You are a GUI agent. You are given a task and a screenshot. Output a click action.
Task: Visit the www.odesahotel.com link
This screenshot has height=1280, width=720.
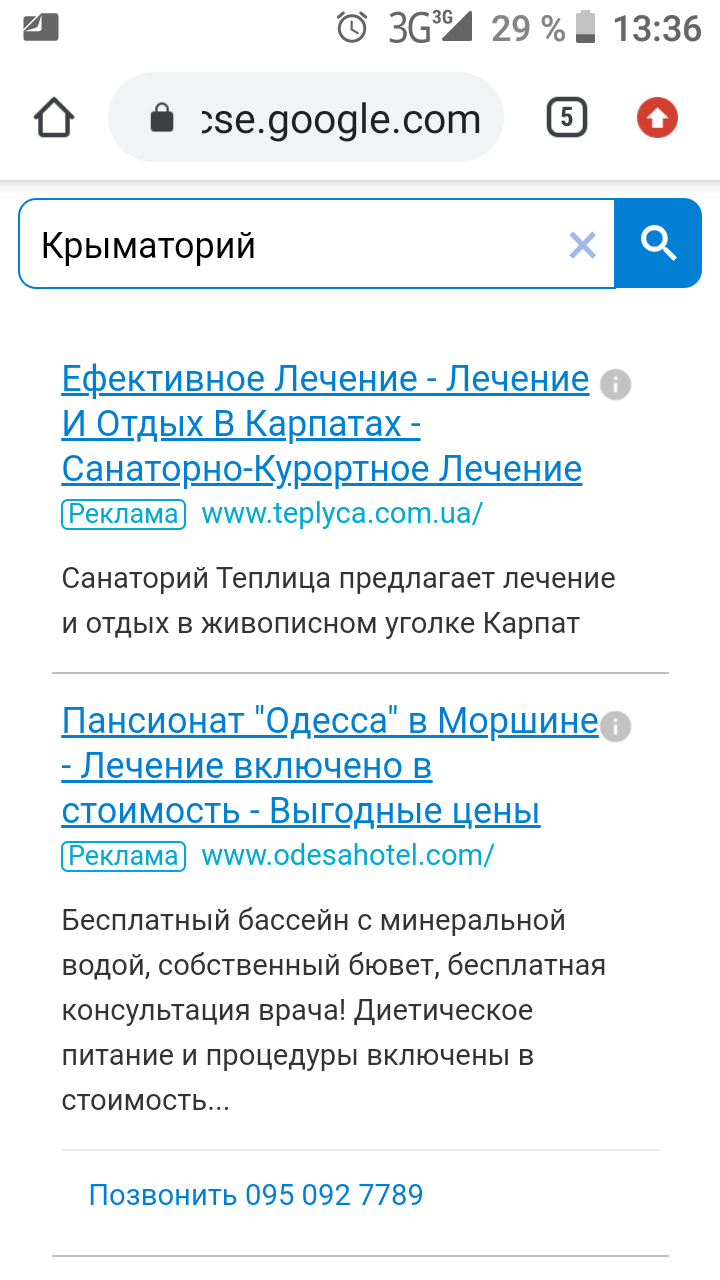pyautogui.click(x=347, y=856)
